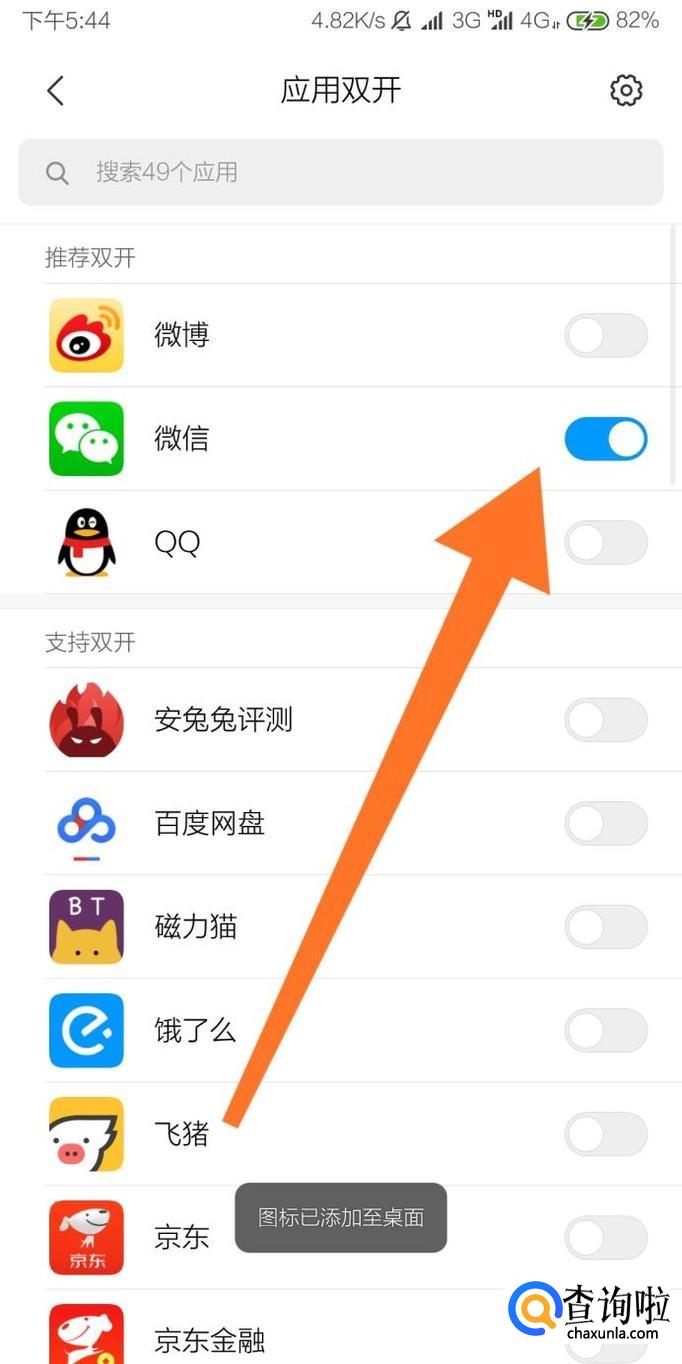Enable the 京东 dual app switch
The image size is (682, 1364).
pyautogui.click(x=605, y=1237)
